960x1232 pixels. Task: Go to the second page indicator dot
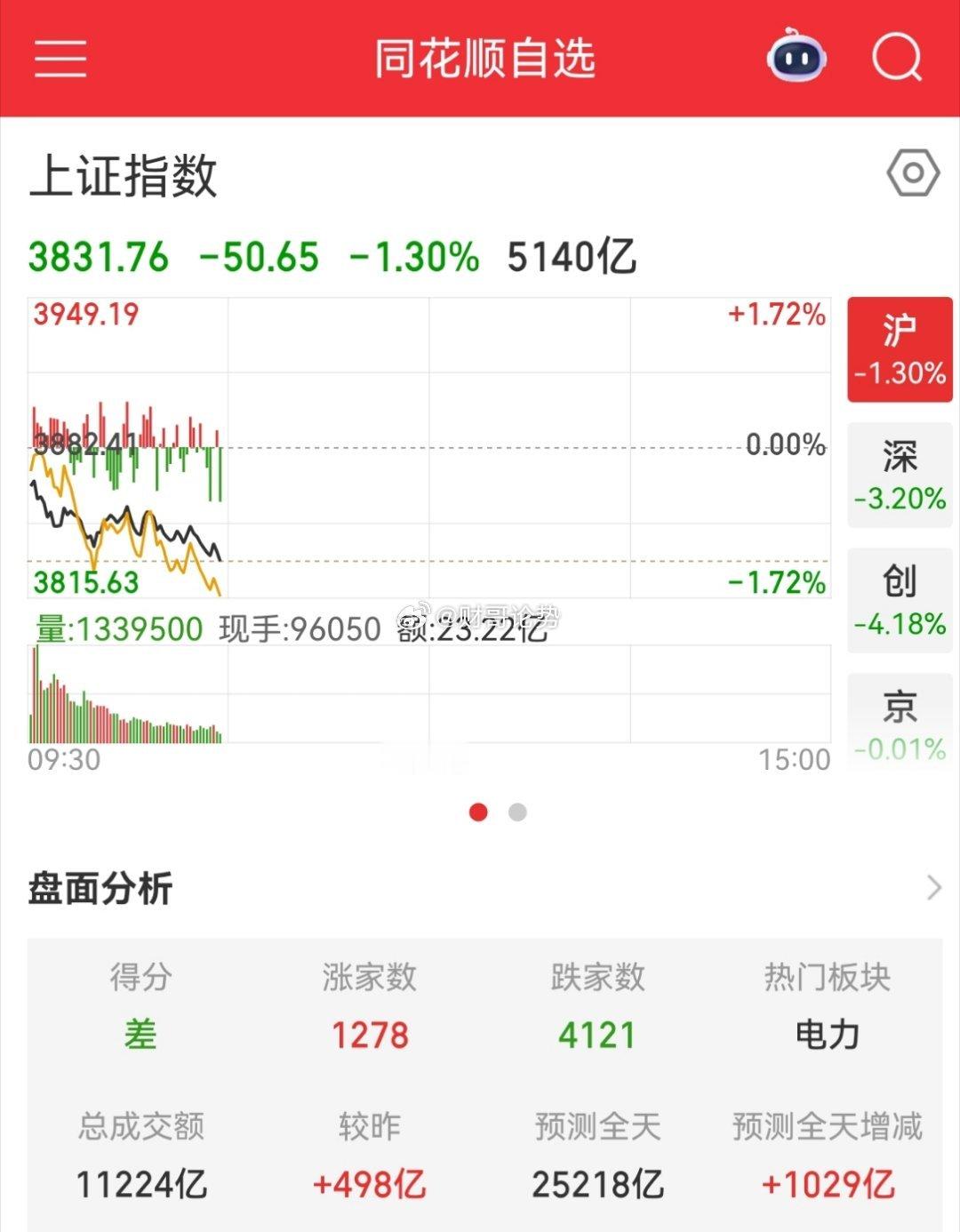(517, 812)
